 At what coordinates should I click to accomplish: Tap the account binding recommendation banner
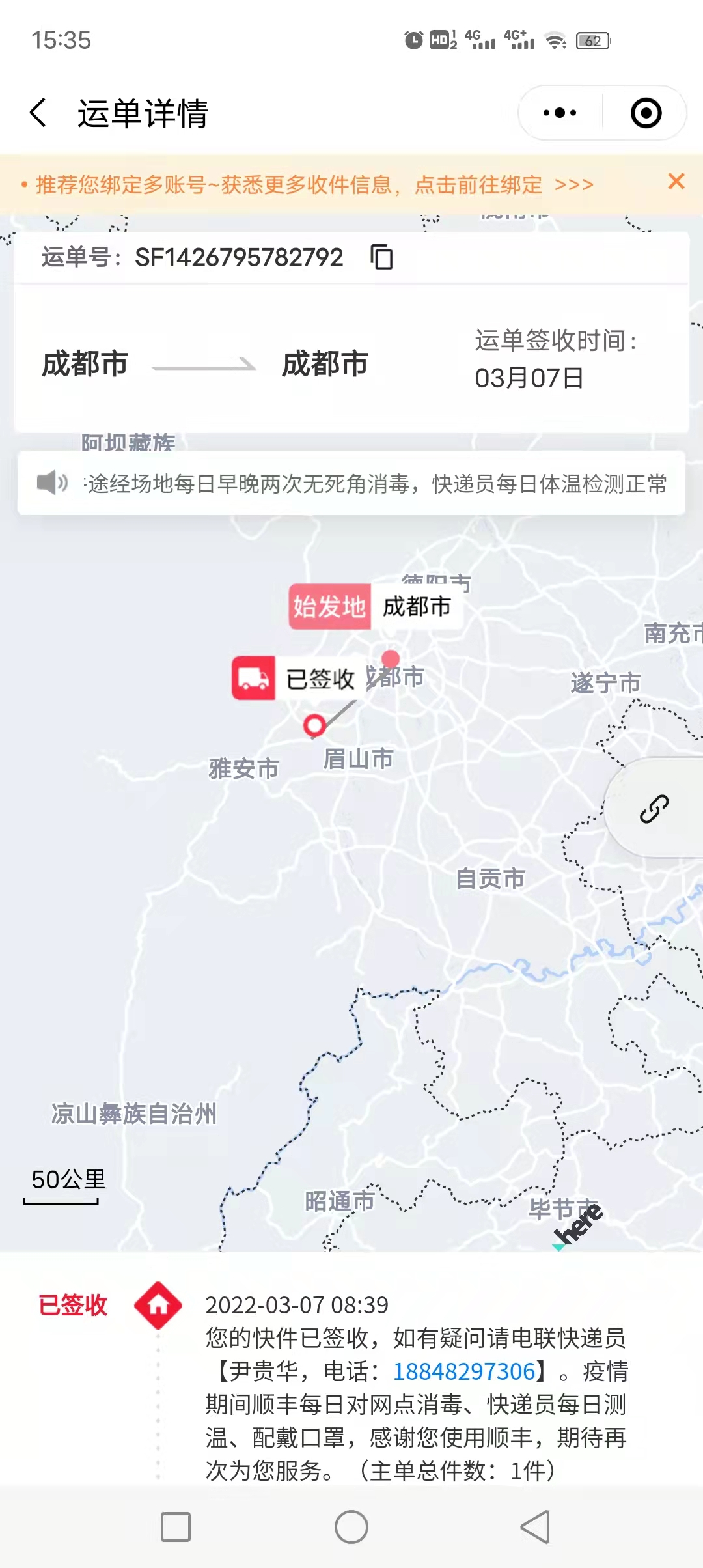coord(314,185)
